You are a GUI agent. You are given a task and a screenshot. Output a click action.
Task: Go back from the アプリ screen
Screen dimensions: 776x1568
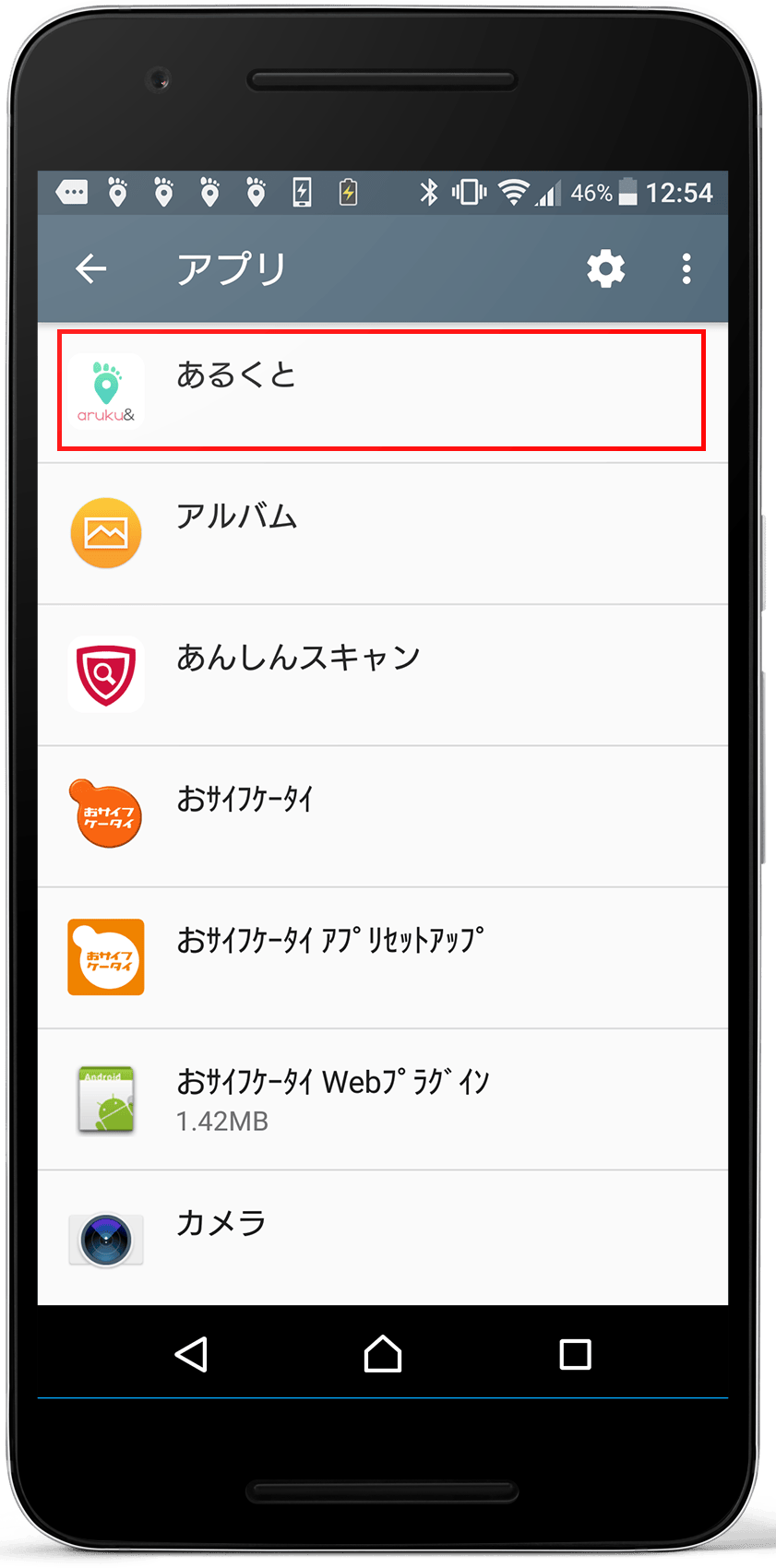[x=90, y=269]
